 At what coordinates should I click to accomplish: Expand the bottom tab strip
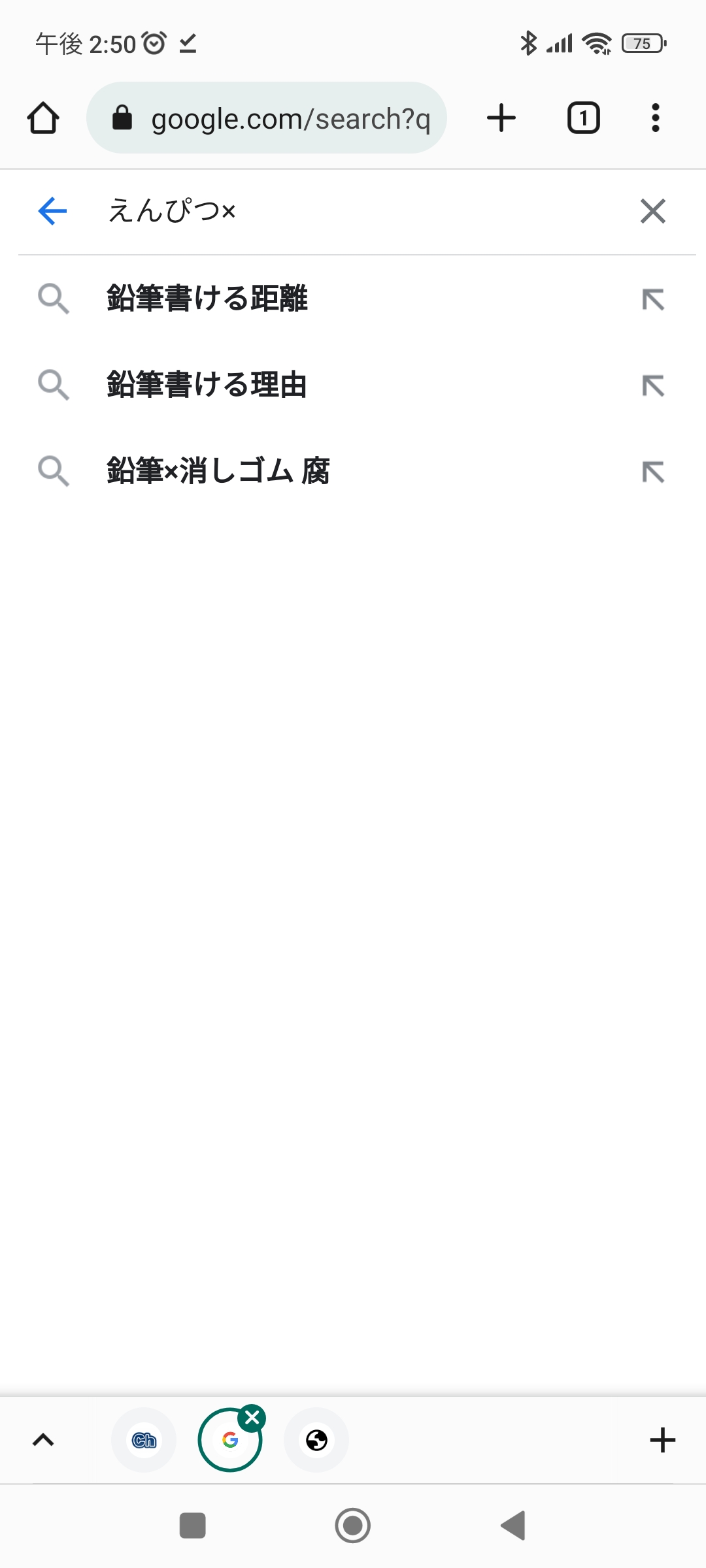(43, 1440)
